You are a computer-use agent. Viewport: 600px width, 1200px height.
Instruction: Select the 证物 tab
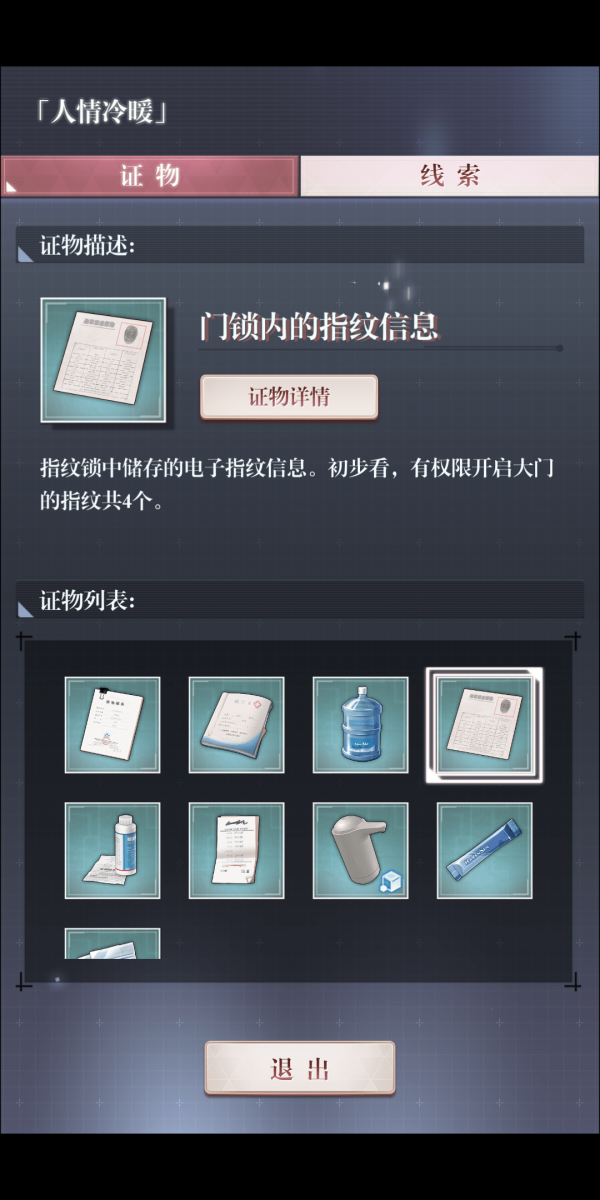[x=150, y=176]
